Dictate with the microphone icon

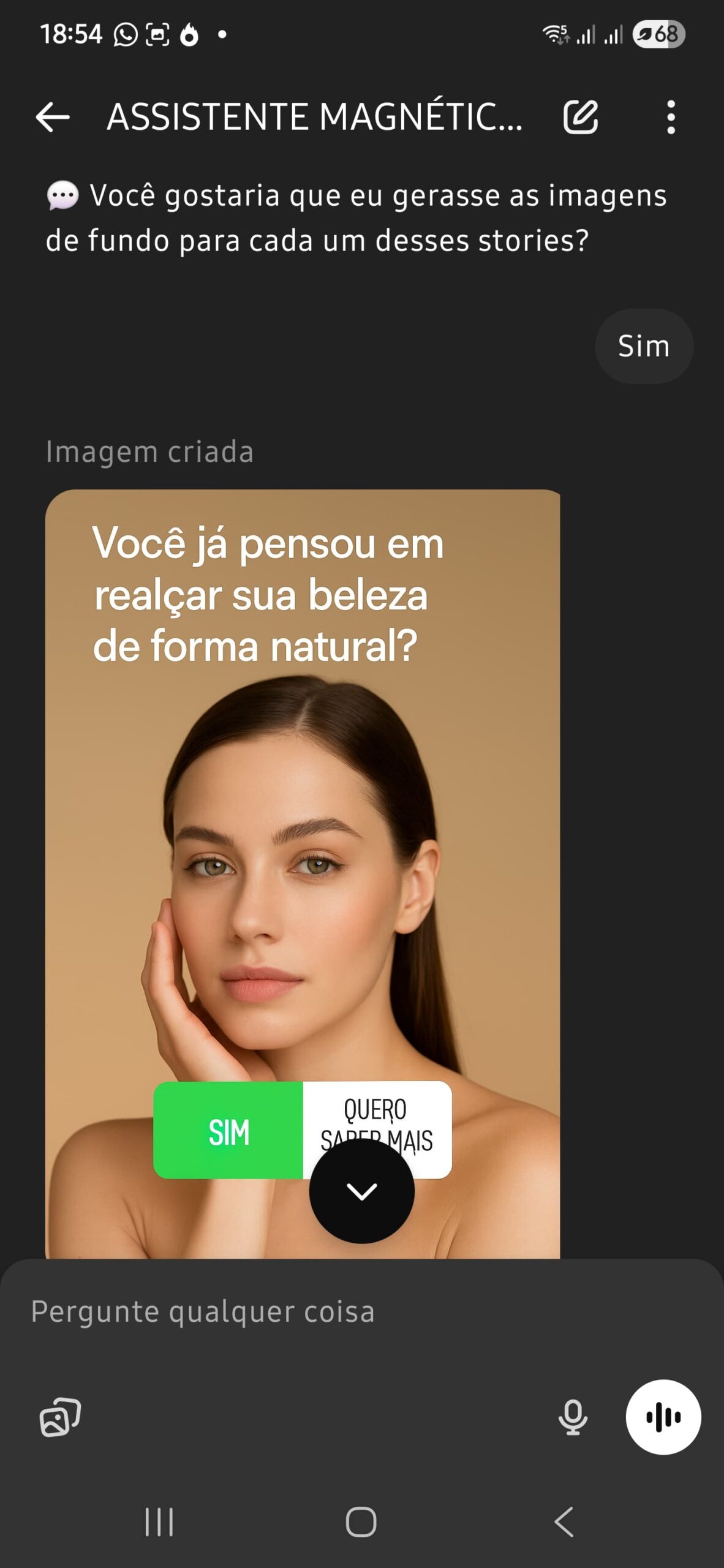tap(573, 1417)
